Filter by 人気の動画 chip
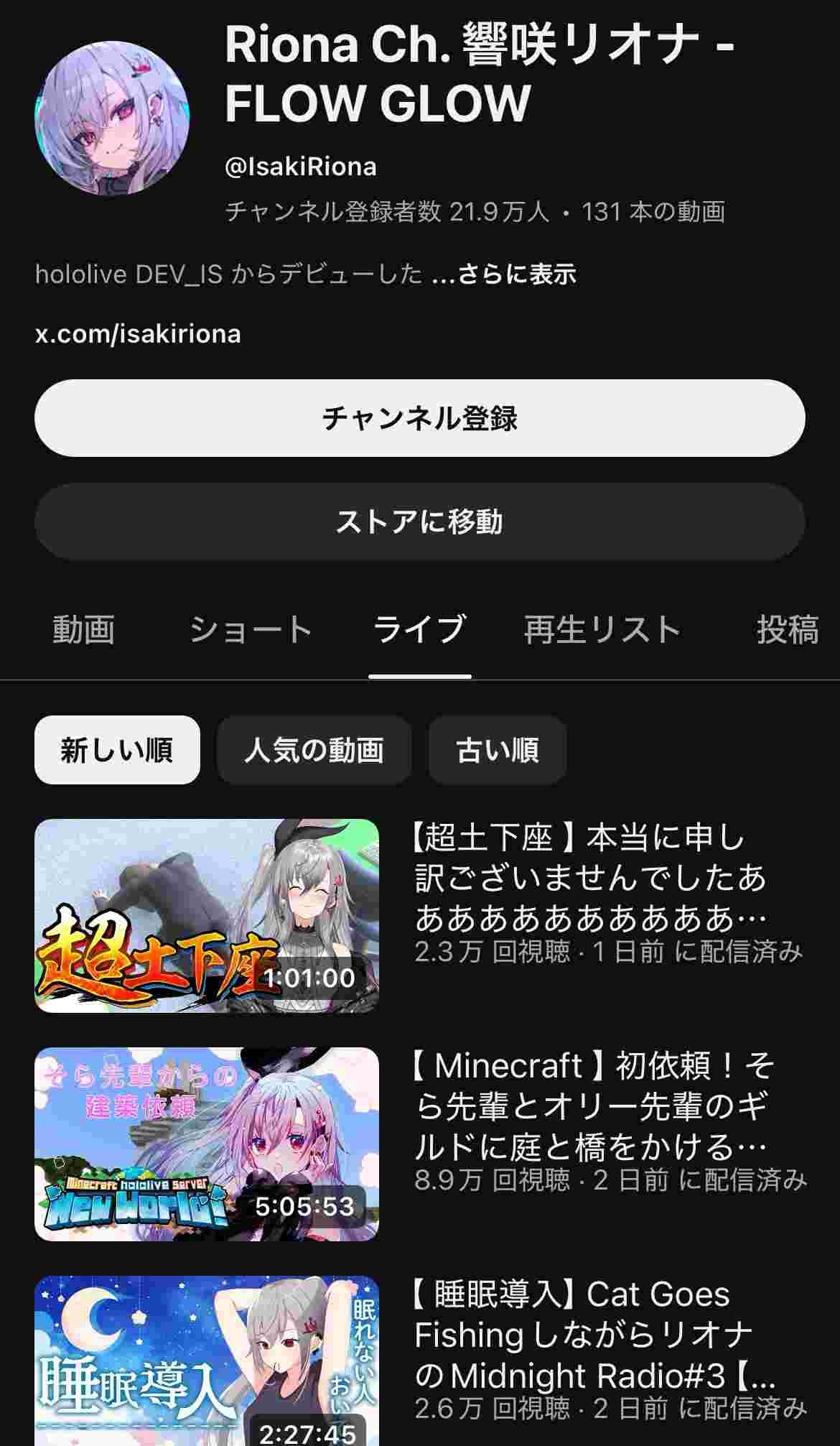840x1446 pixels. point(314,750)
